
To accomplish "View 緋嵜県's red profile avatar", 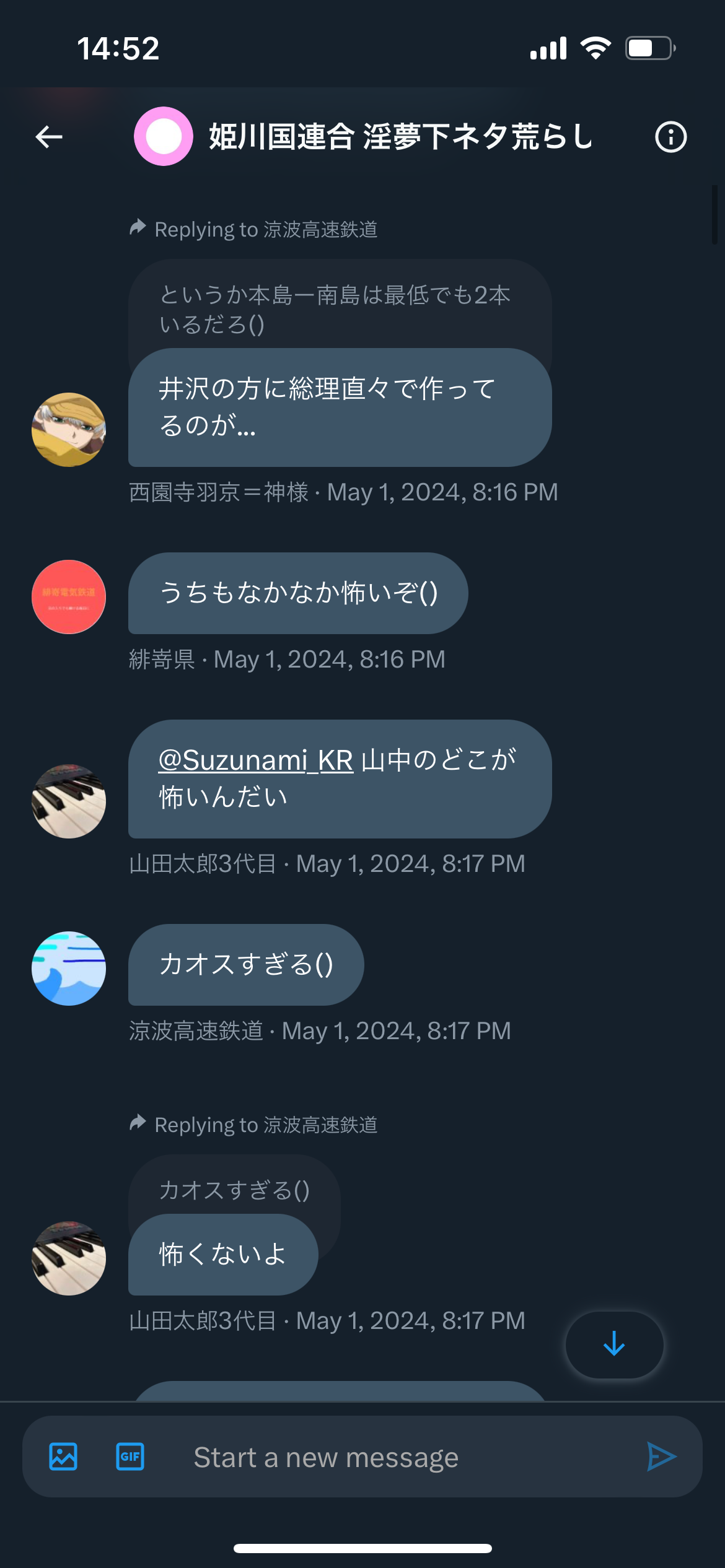I will tap(69, 597).
